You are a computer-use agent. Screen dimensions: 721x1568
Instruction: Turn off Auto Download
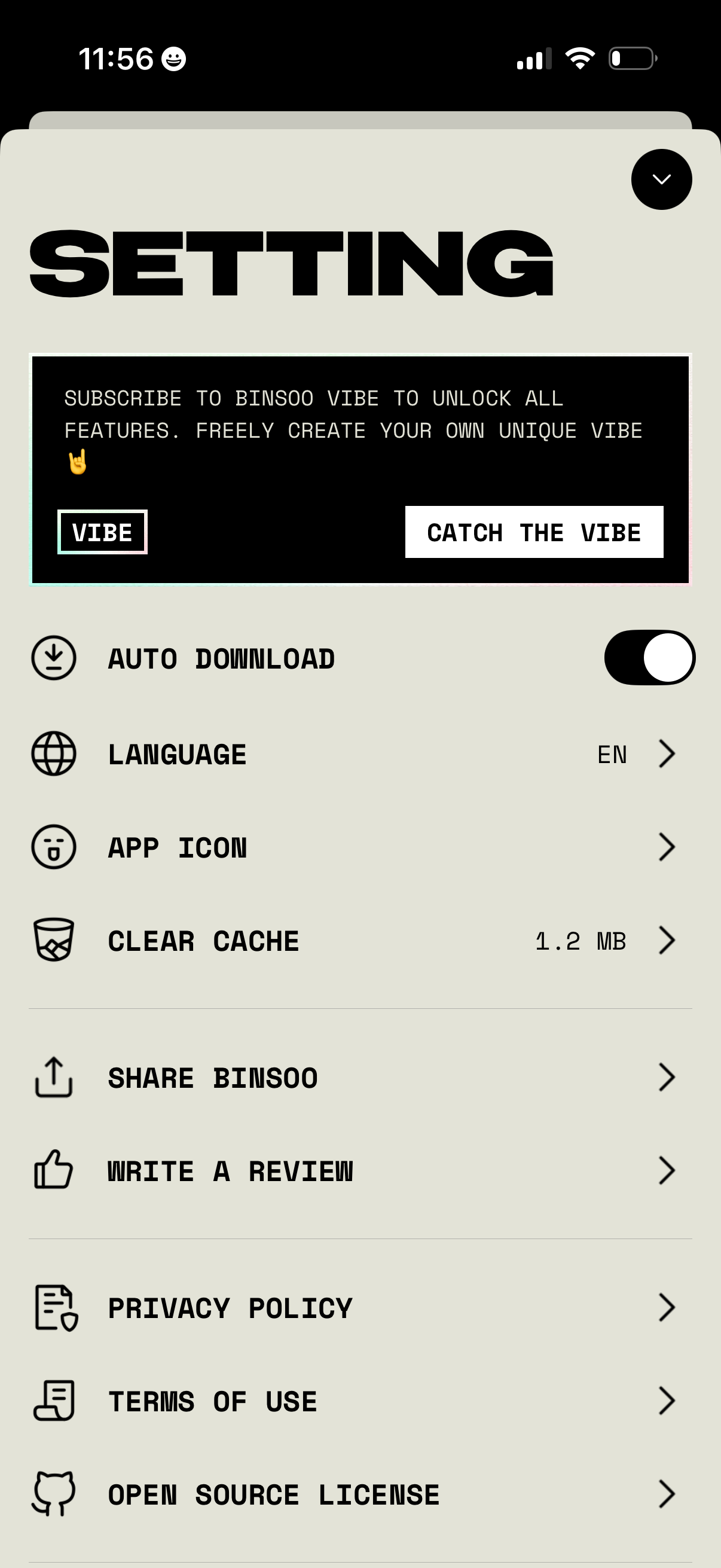(x=649, y=658)
